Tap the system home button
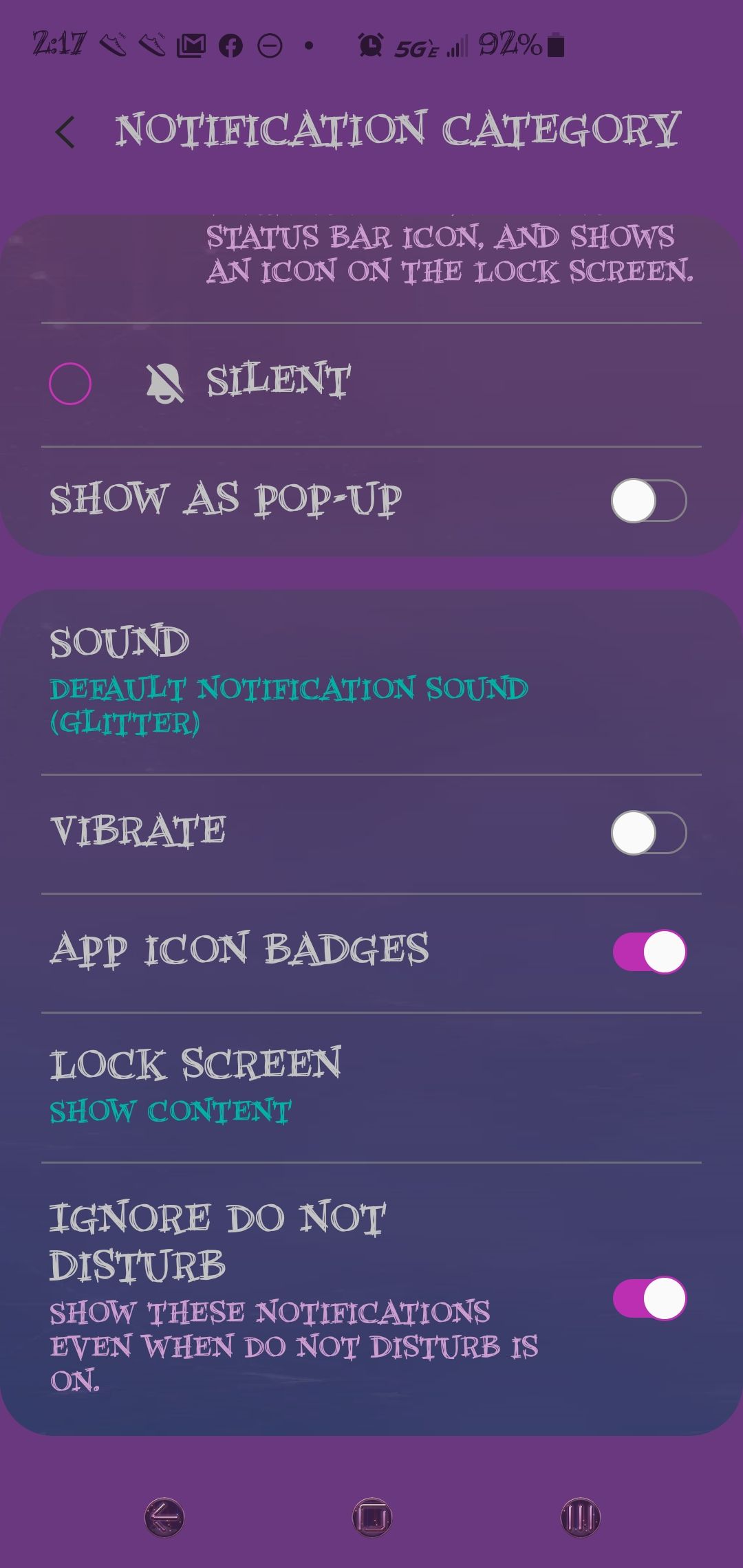This screenshot has width=743, height=1568. (x=371, y=1517)
